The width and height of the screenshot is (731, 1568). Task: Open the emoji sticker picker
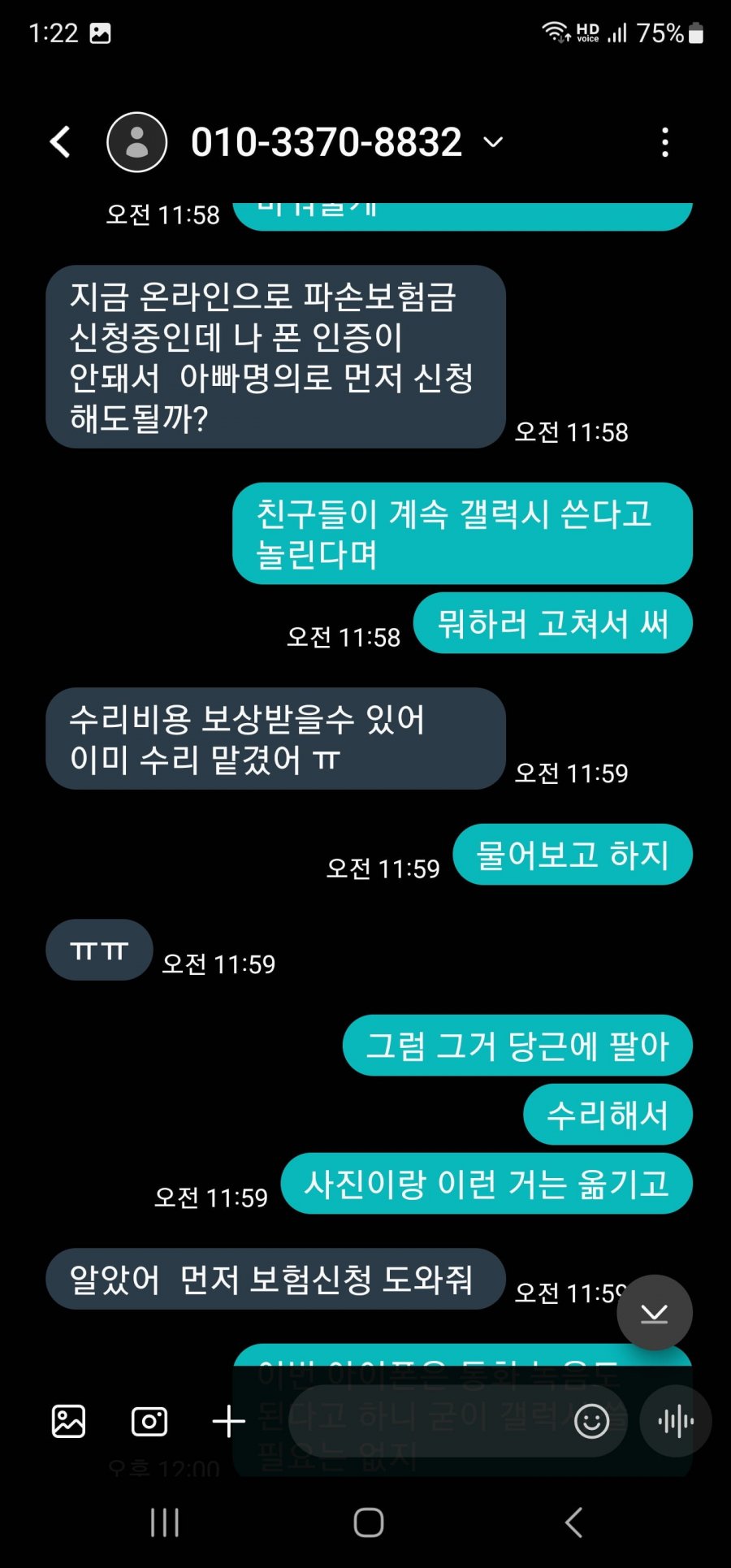tap(591, 1421)
